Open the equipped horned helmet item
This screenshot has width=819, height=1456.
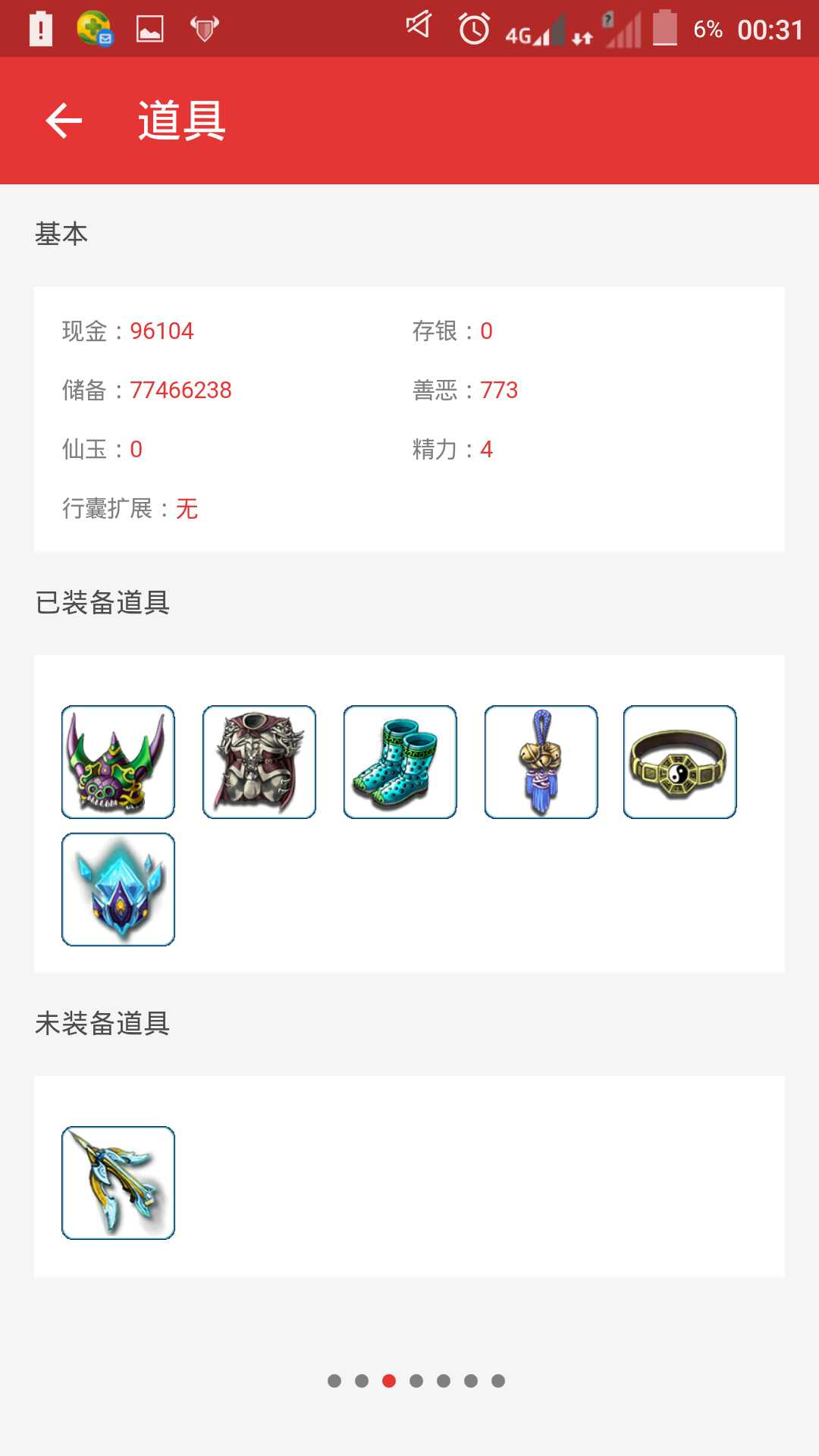(118, 762)
